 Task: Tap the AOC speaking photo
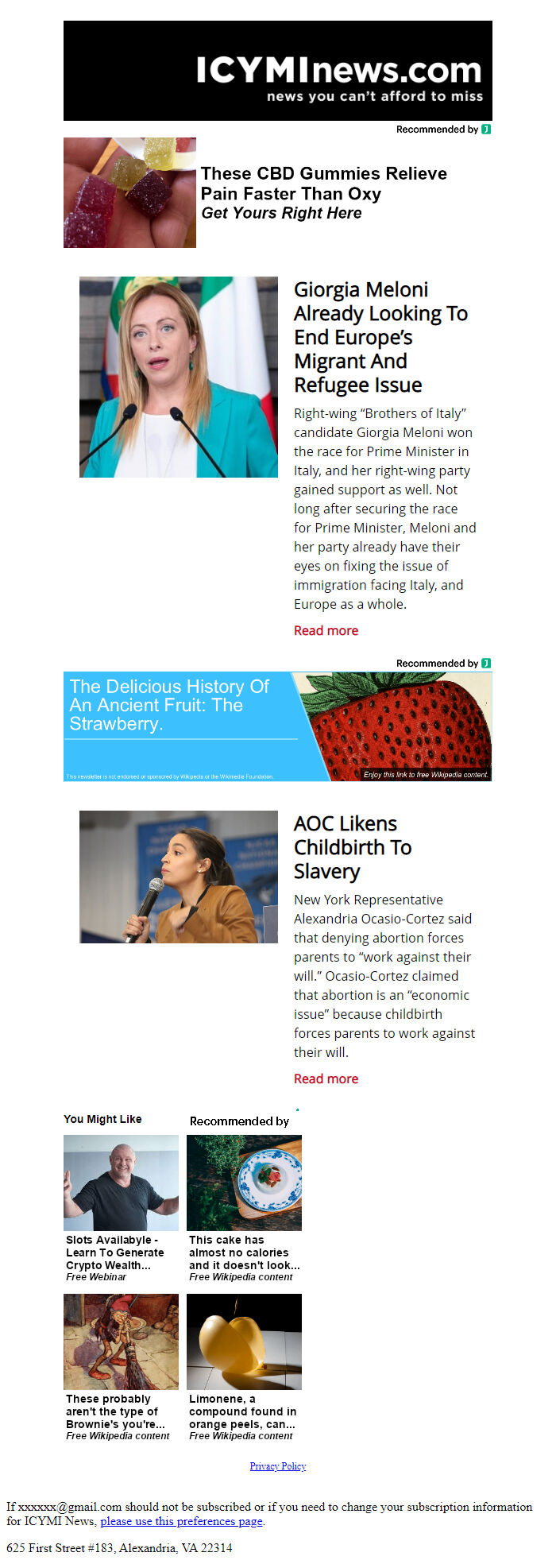[178, 877]
